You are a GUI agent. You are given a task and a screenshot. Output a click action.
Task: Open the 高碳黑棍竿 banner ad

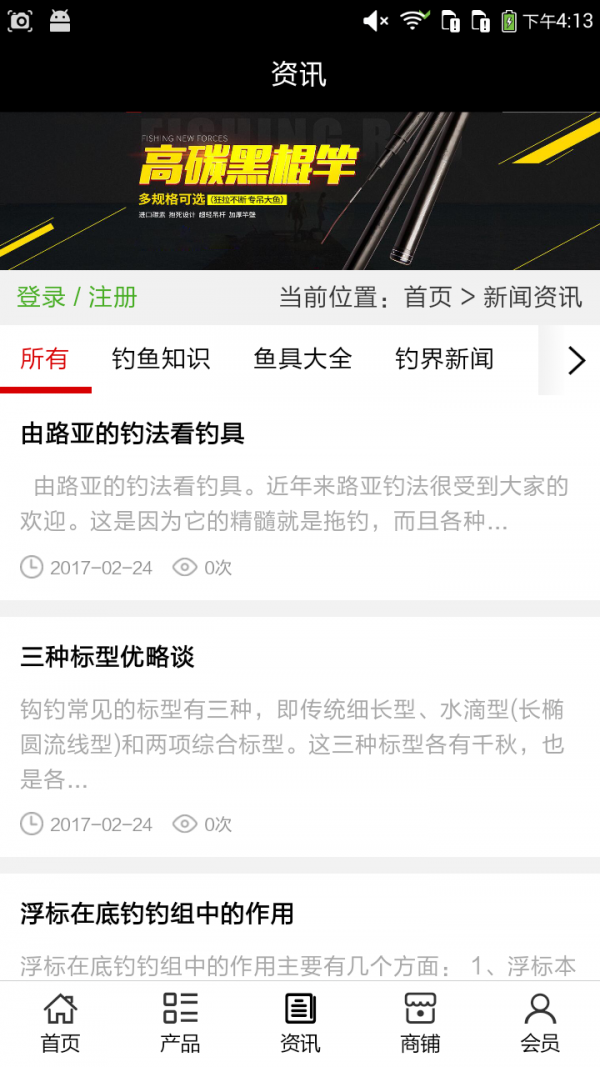click(x=300, y=190)
